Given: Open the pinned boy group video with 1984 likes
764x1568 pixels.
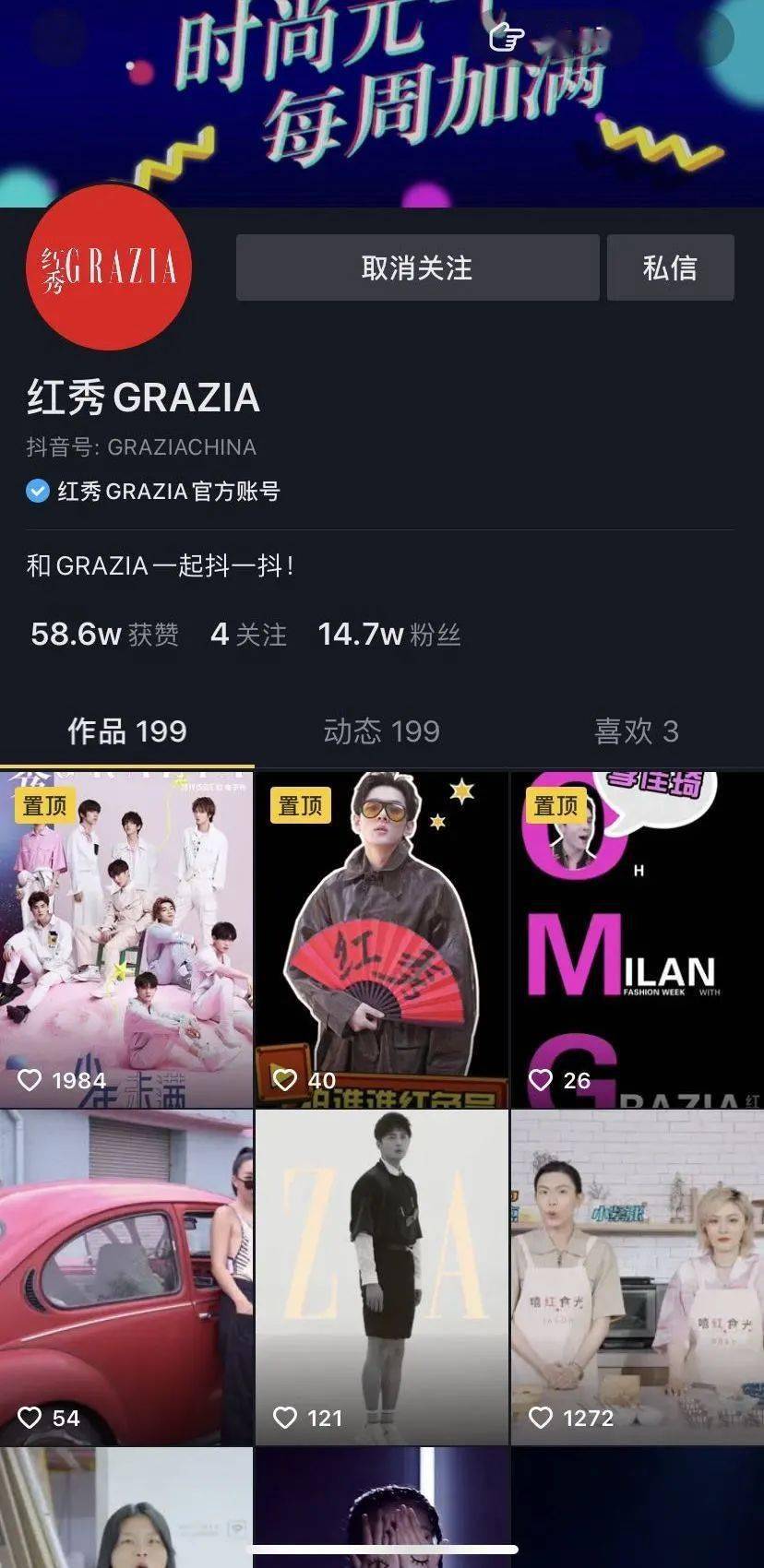Looking at the screenshot, I should (x=126, y=939).
